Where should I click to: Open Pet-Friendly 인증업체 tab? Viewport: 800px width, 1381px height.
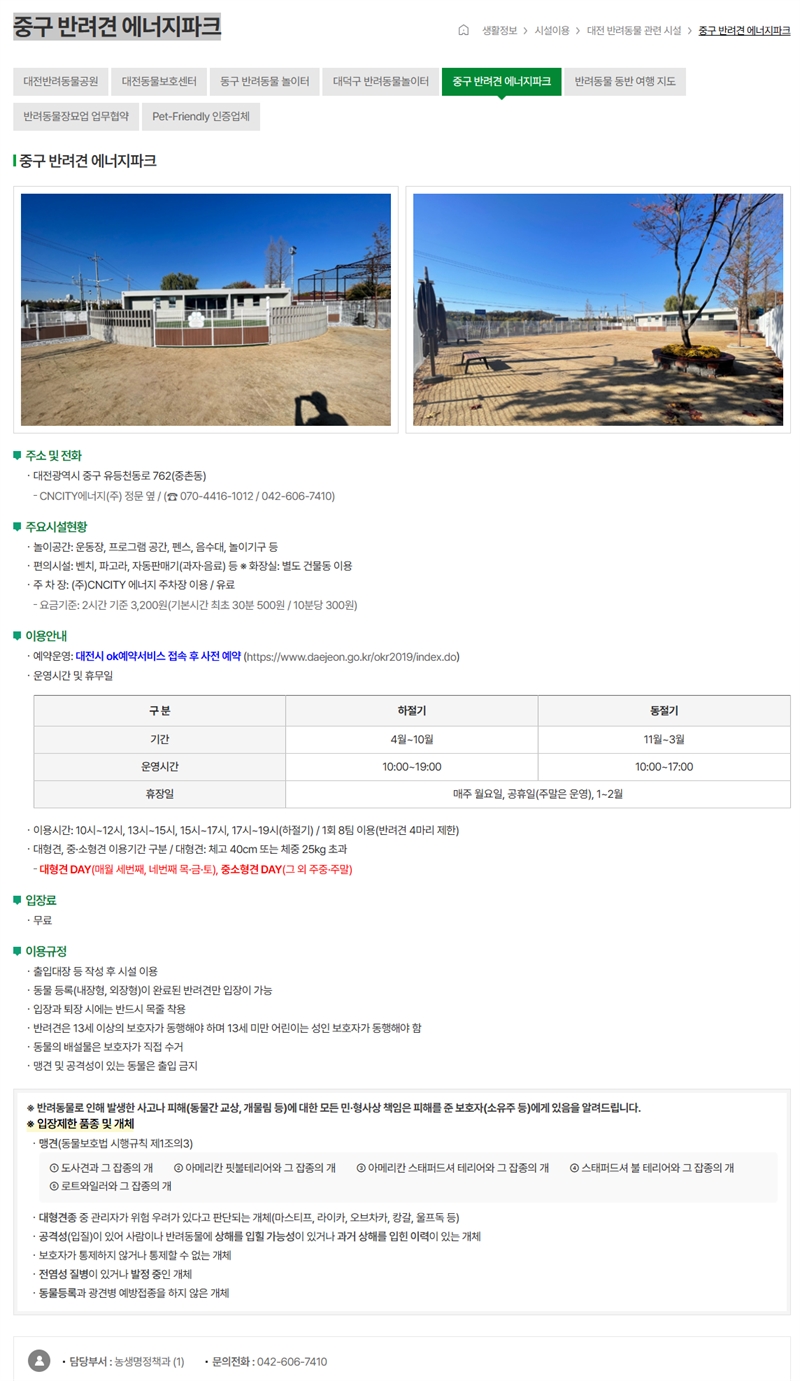click(200, 117)
